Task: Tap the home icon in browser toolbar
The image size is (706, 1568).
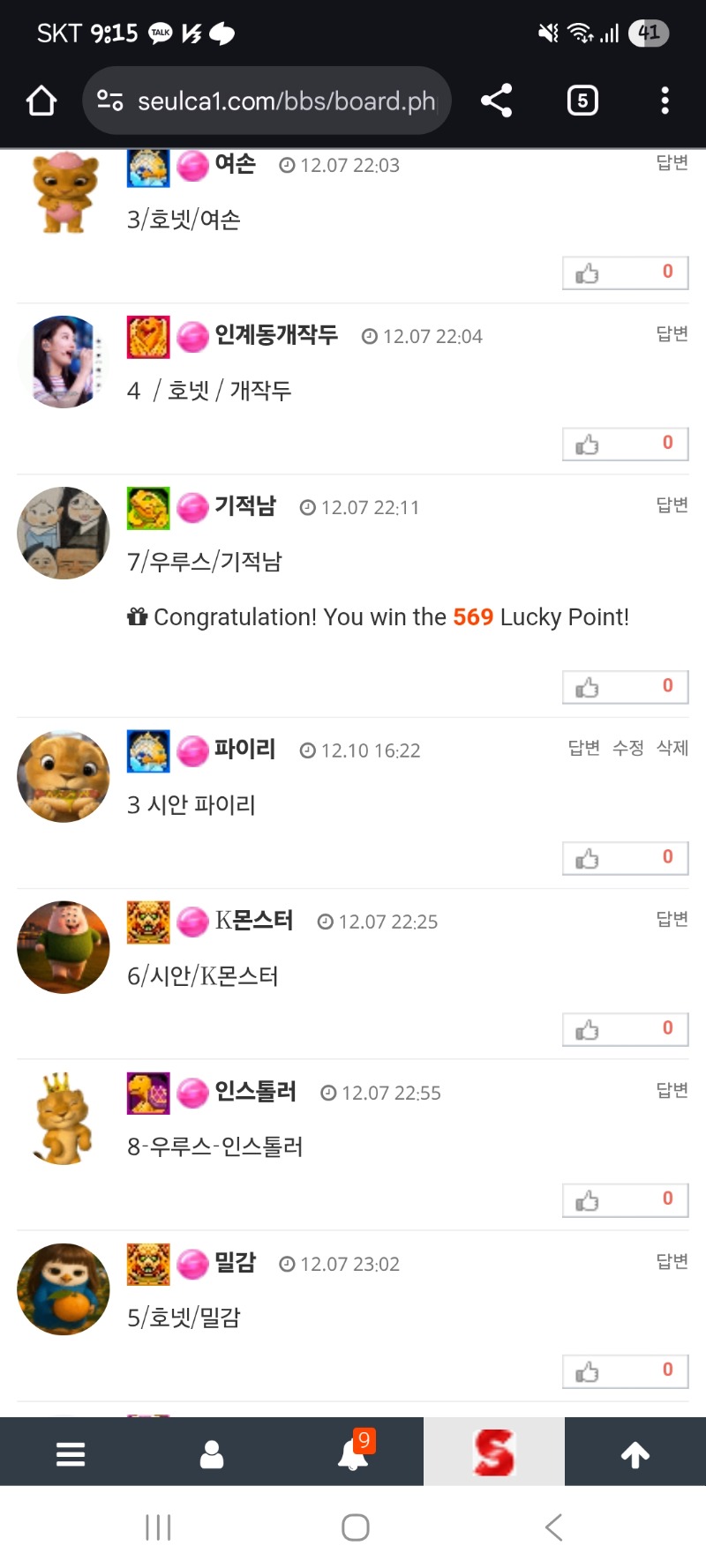Action: [x=40, y=101]
